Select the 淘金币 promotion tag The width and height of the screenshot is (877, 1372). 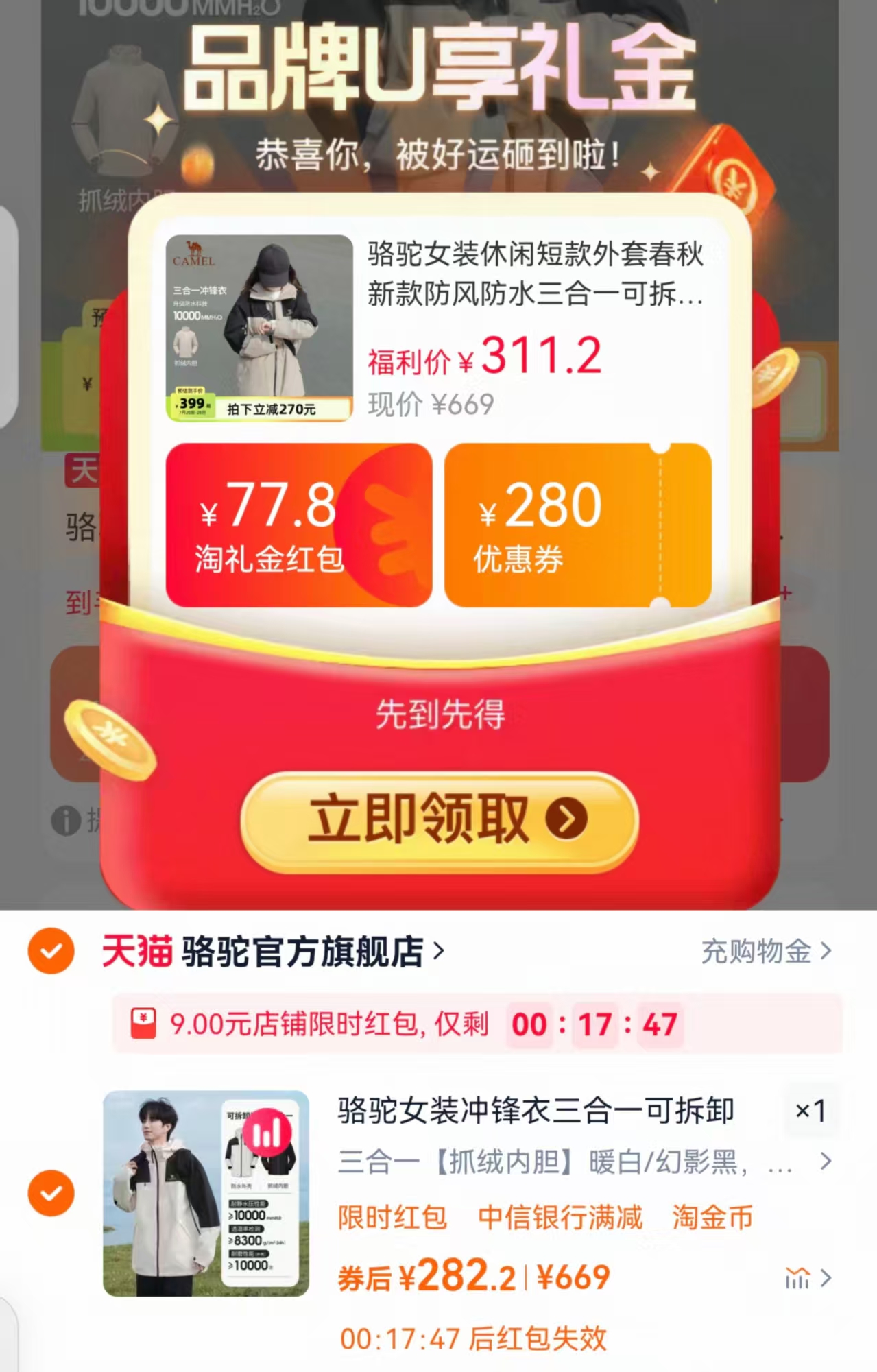tap(711, 1216)
